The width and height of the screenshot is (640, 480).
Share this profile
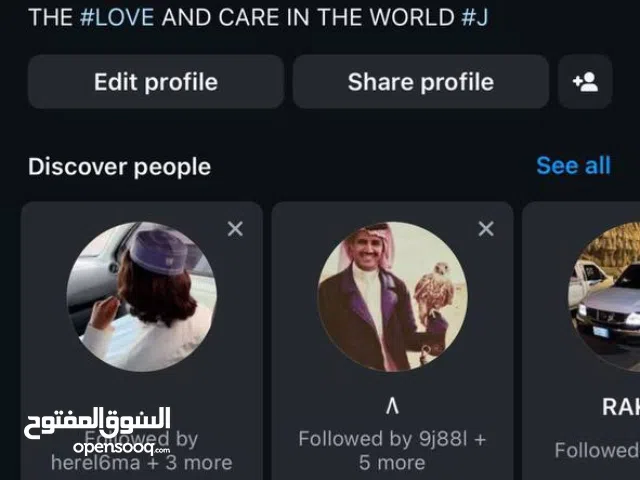click(420, 82)
